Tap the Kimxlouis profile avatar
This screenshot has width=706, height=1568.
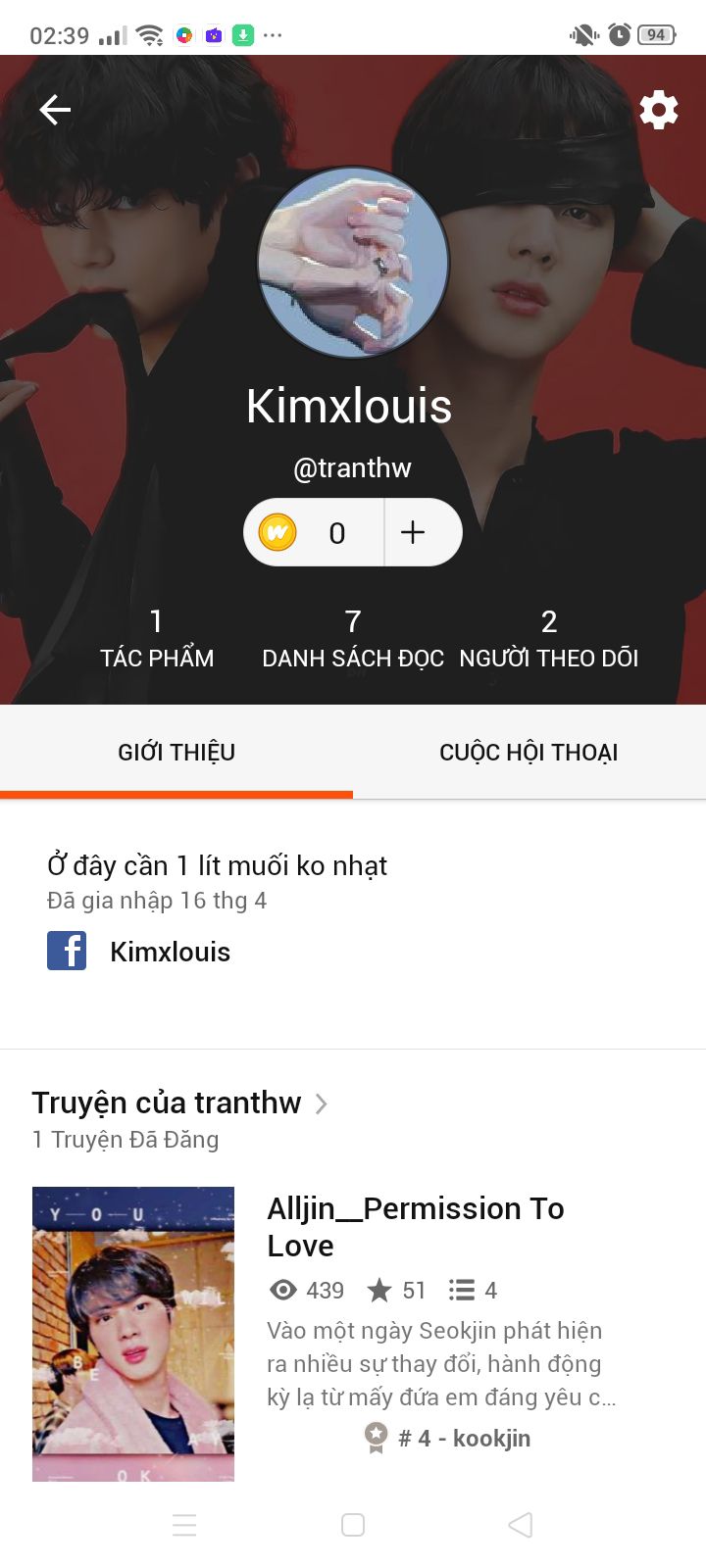(353, 262)
